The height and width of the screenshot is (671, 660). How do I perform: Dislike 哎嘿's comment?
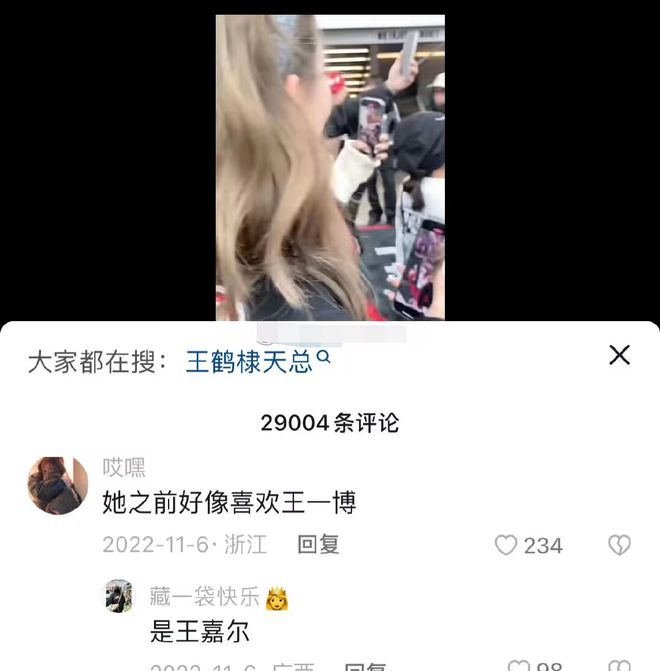click(619, 545)
